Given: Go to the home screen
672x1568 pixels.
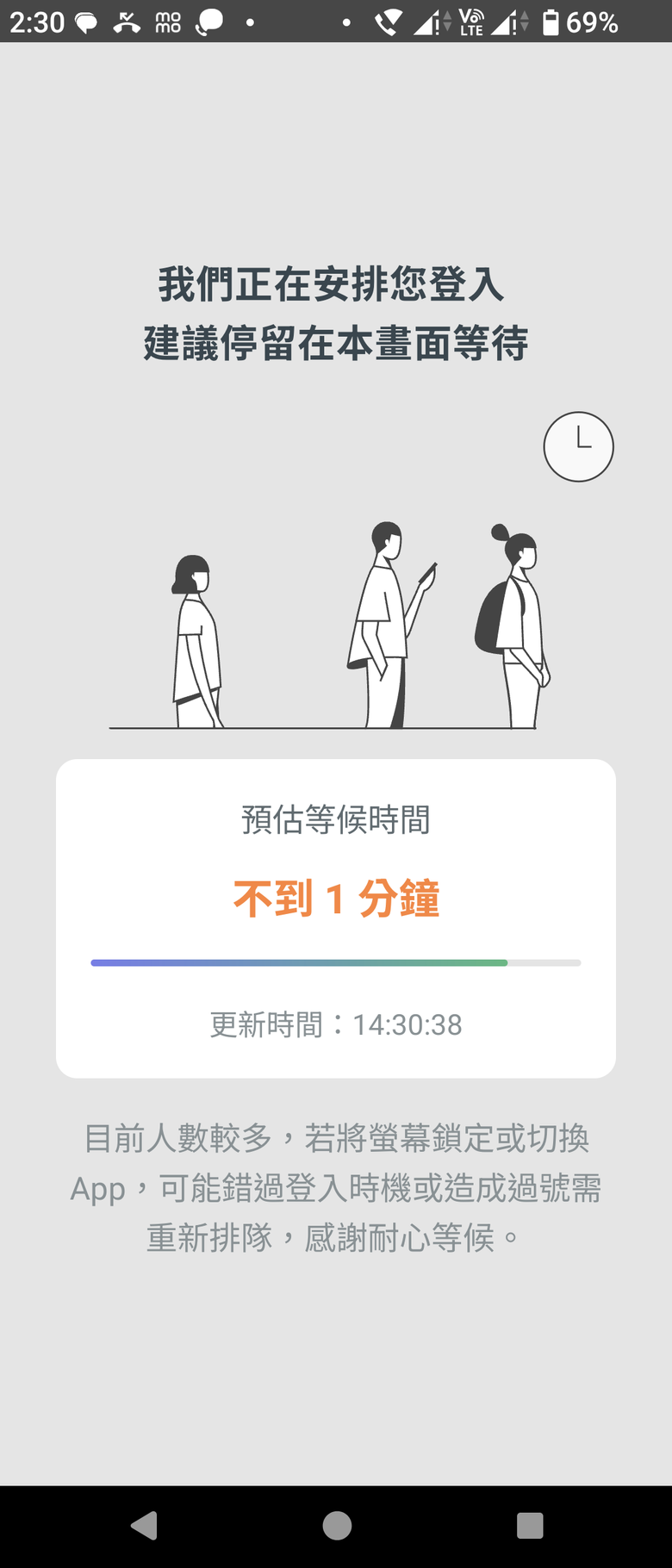Looking at the screenshot, I should point(336,1525).
